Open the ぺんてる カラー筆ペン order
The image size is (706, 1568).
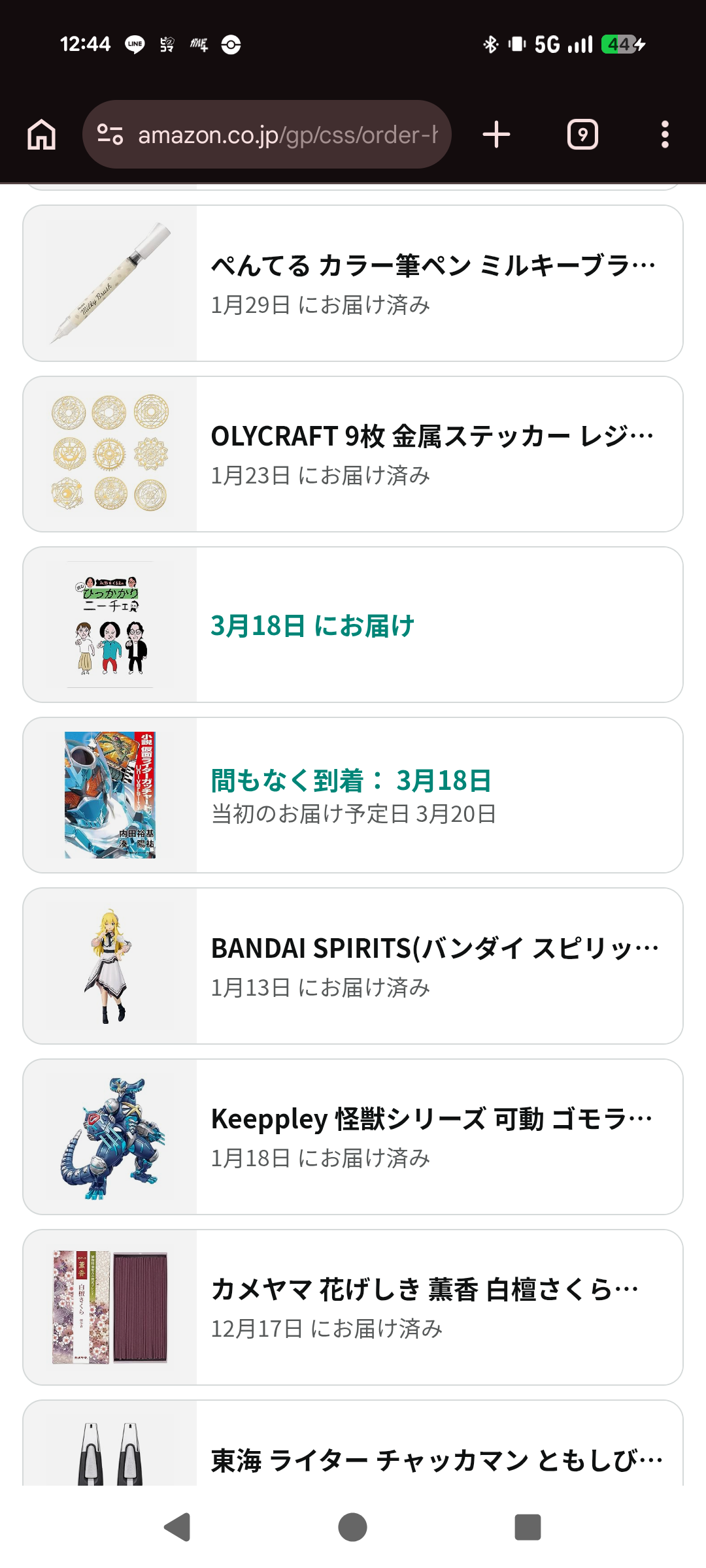coord(353,284)
